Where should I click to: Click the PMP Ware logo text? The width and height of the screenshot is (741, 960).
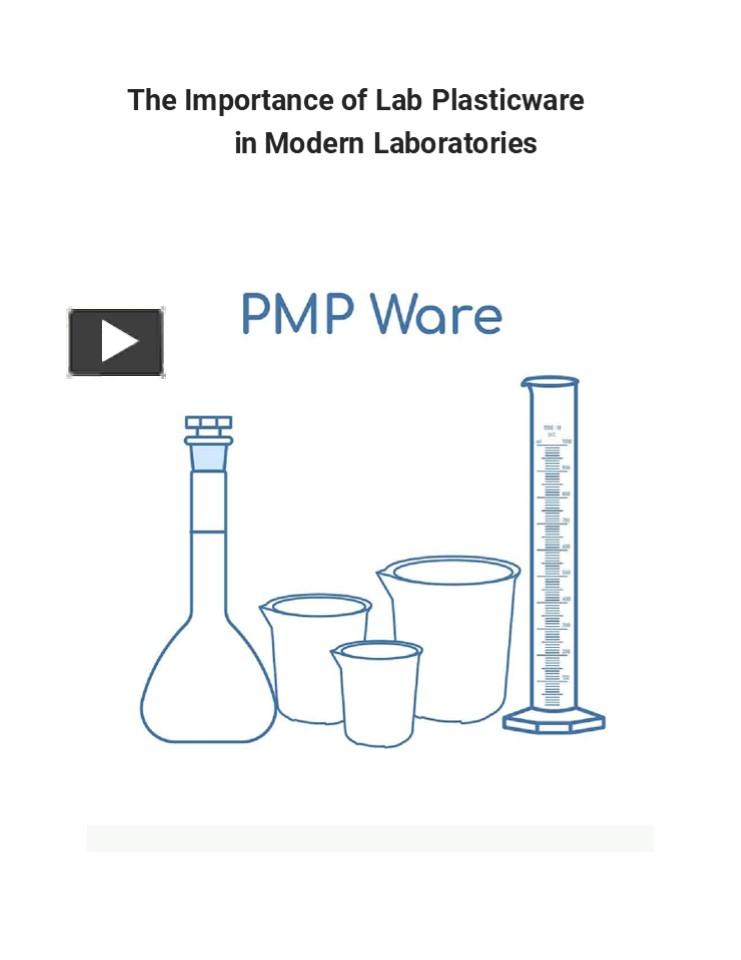click(x=370, y=314)
